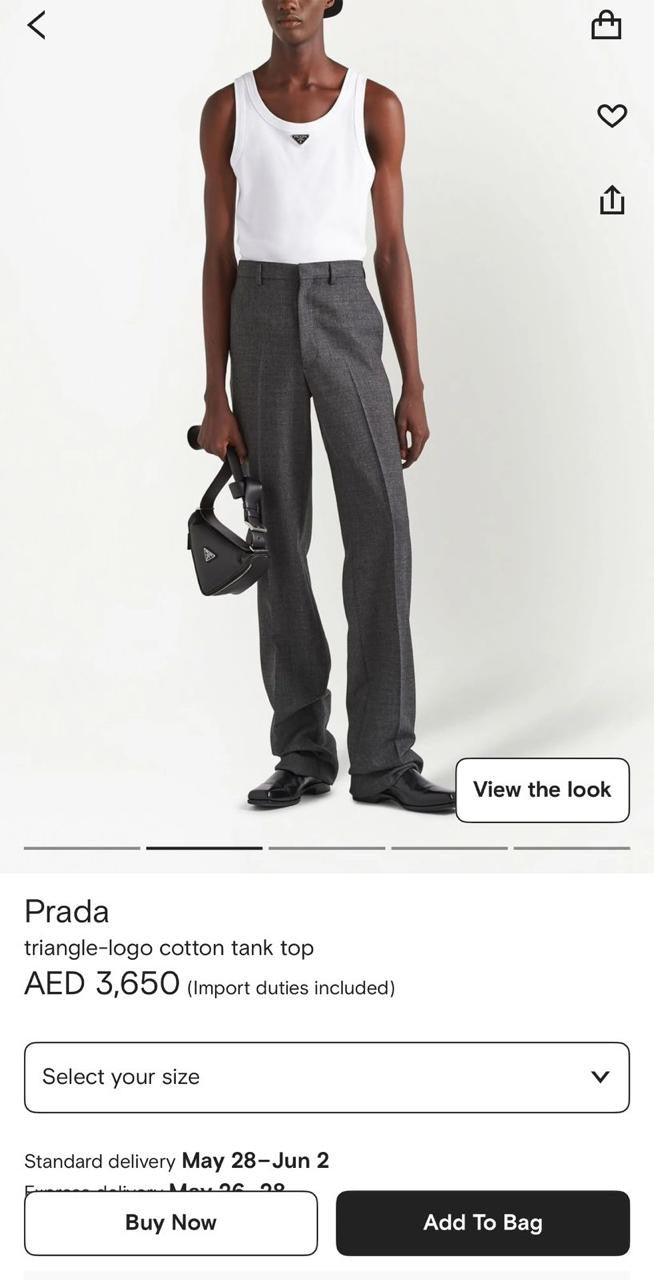Viewport: 654px width, 1280px height.
Task: Open the shopping bag
Action: pyautogui.click(x=606, y=25)
